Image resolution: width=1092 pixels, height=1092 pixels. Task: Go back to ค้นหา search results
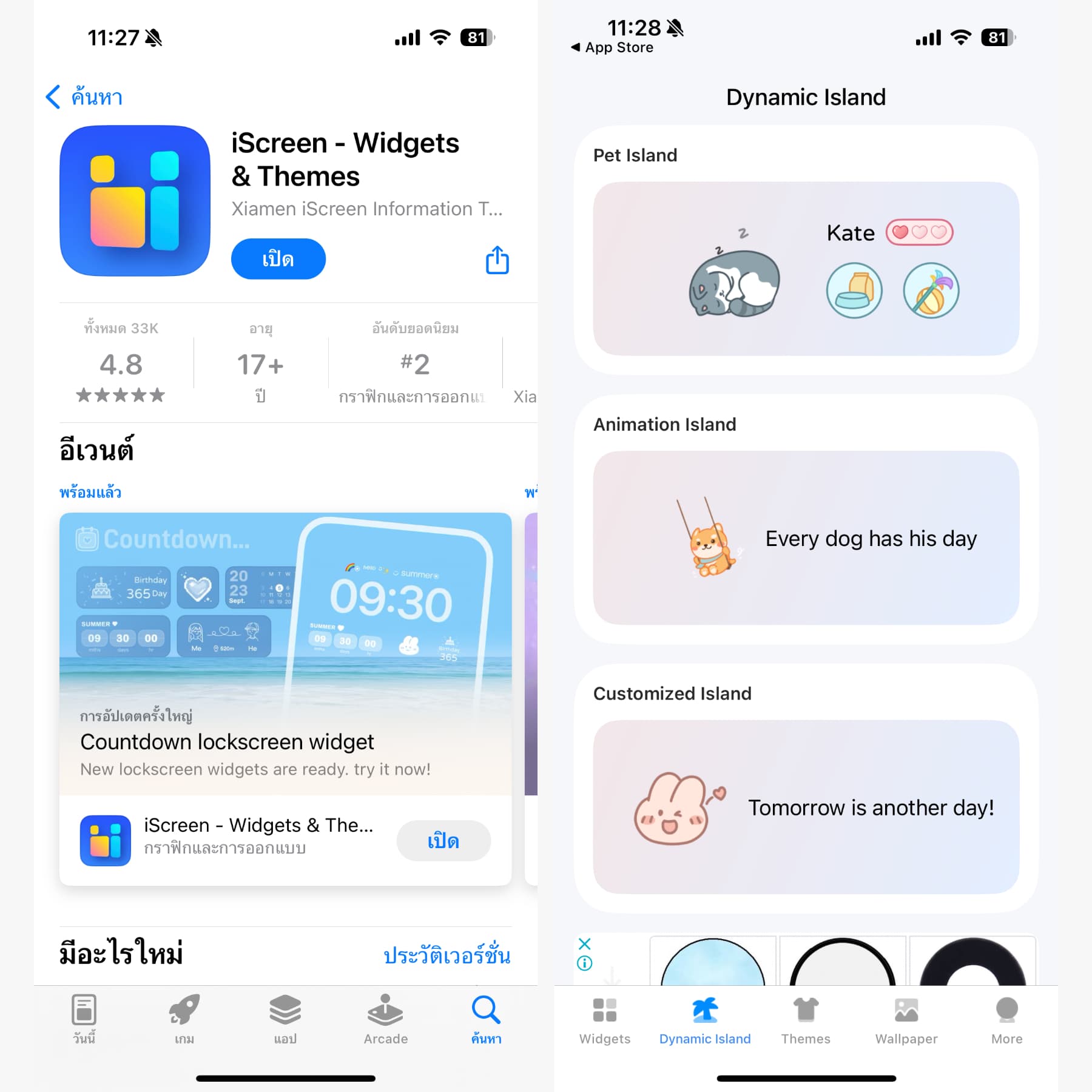point(84,97)
